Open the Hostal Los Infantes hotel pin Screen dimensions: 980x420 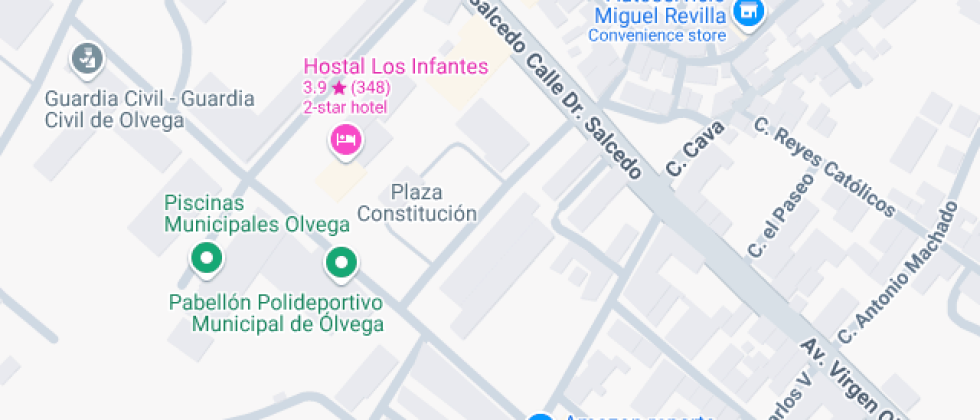click(346, 138)
